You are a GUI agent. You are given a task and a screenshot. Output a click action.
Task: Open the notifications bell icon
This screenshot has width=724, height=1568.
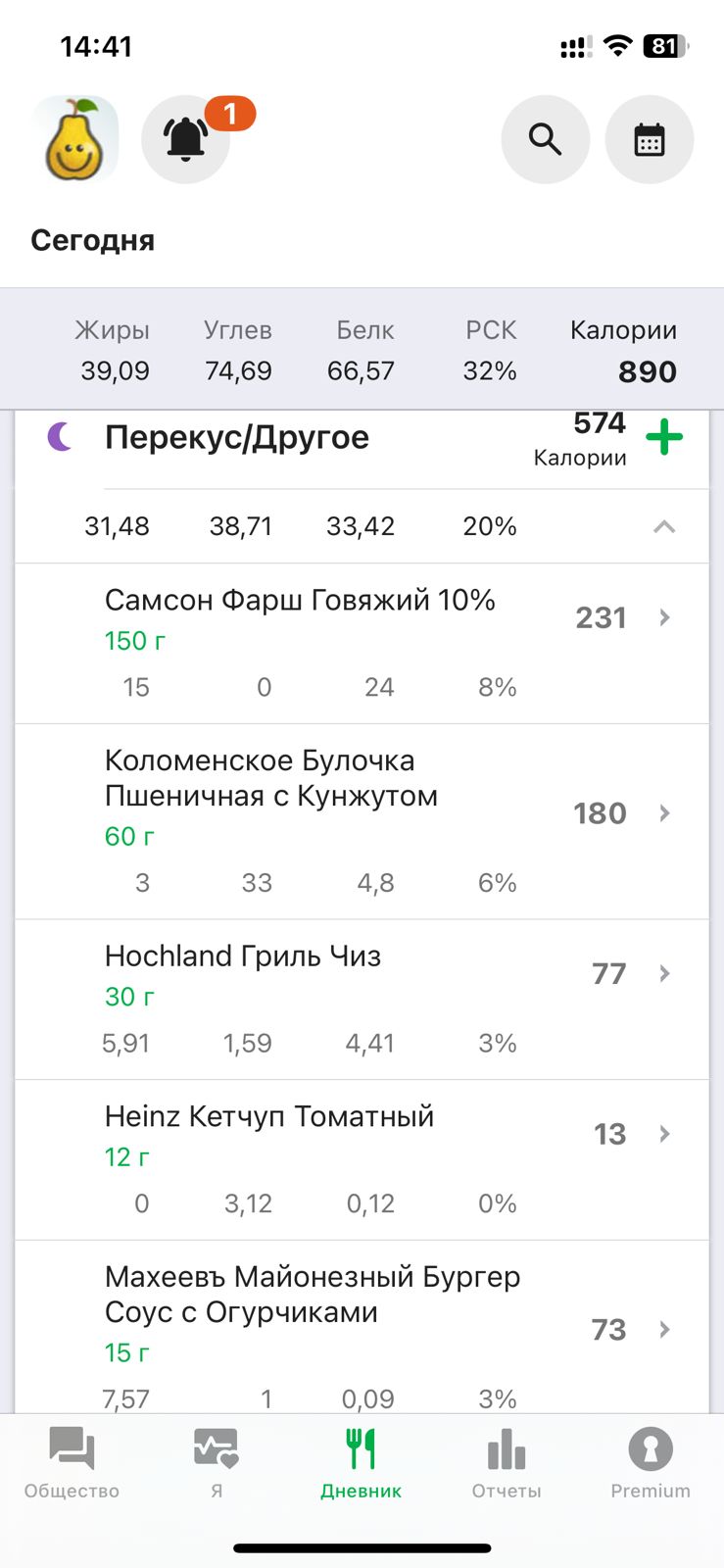[x=185, y=139]
